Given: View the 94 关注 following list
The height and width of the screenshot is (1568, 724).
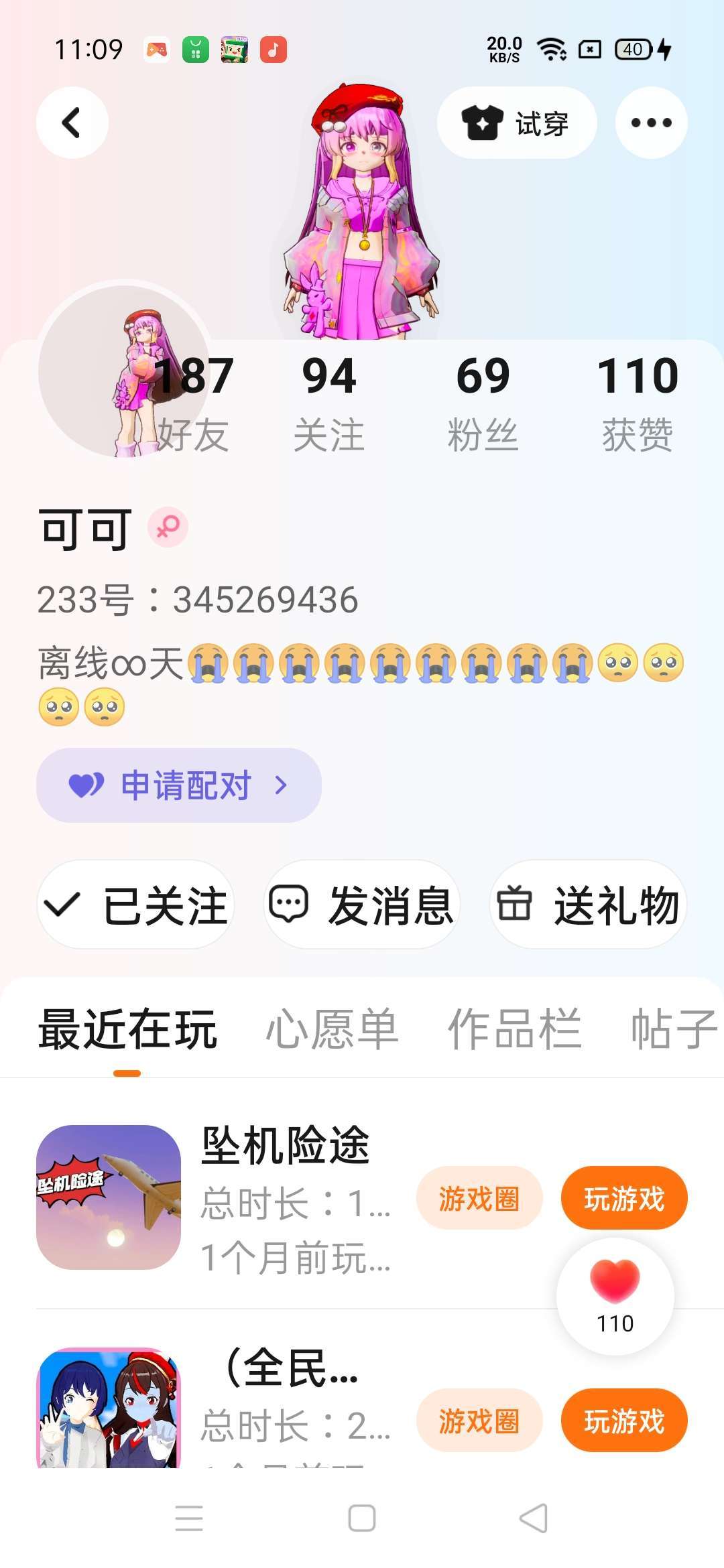Looking at the screenshot, I should click(x=328, y=403).
